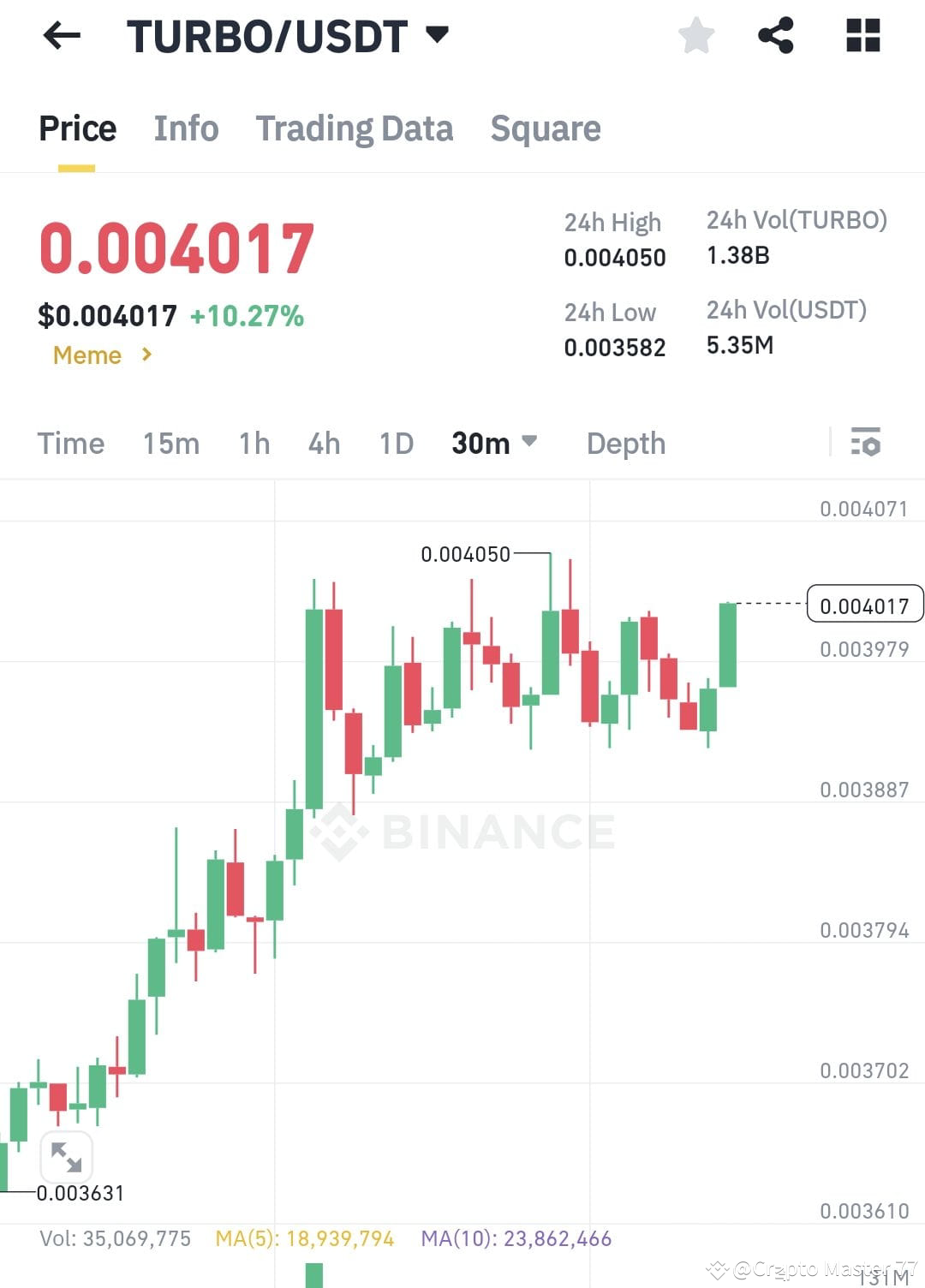Open the markets grid icon

point(862,36)
